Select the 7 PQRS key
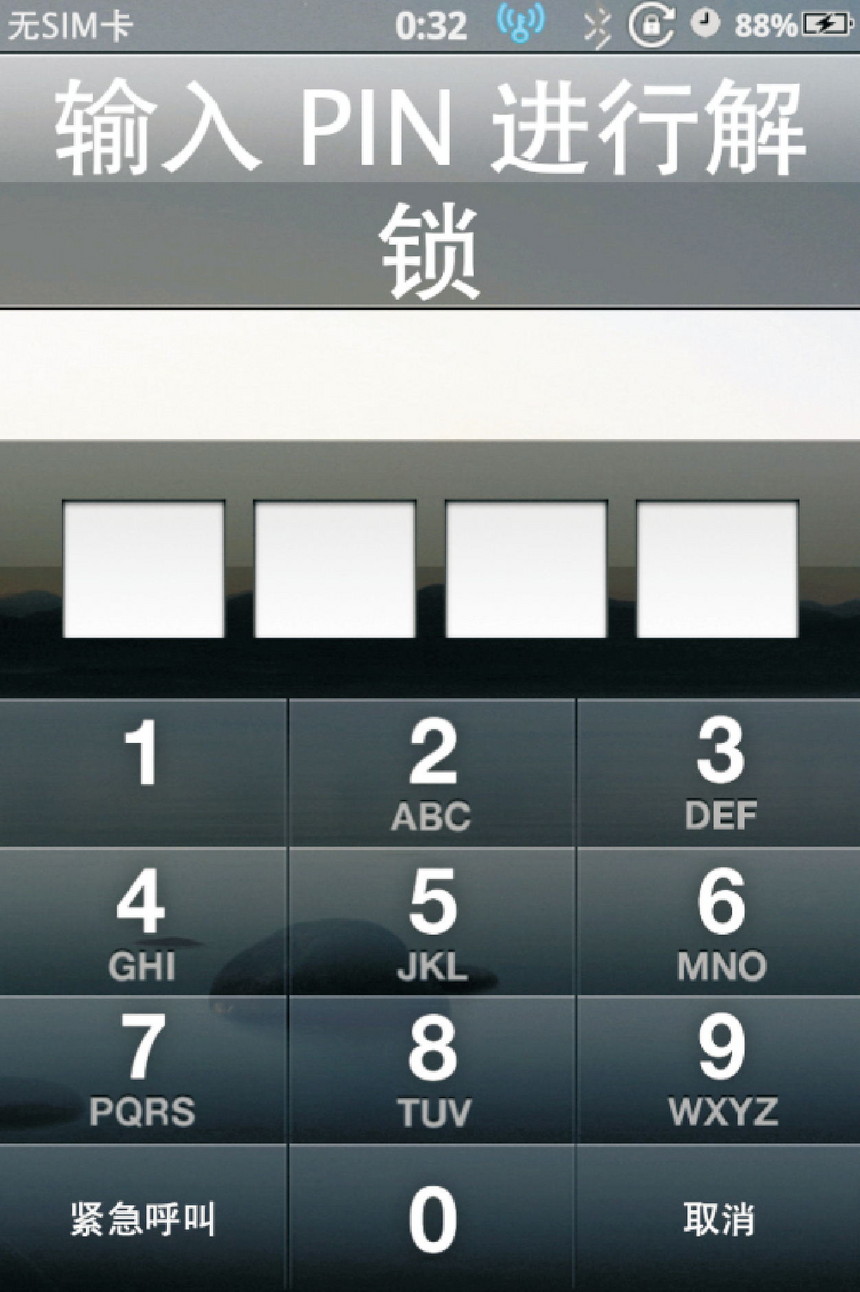The height and width of the screenshot is (1292, 860). 143,1069
